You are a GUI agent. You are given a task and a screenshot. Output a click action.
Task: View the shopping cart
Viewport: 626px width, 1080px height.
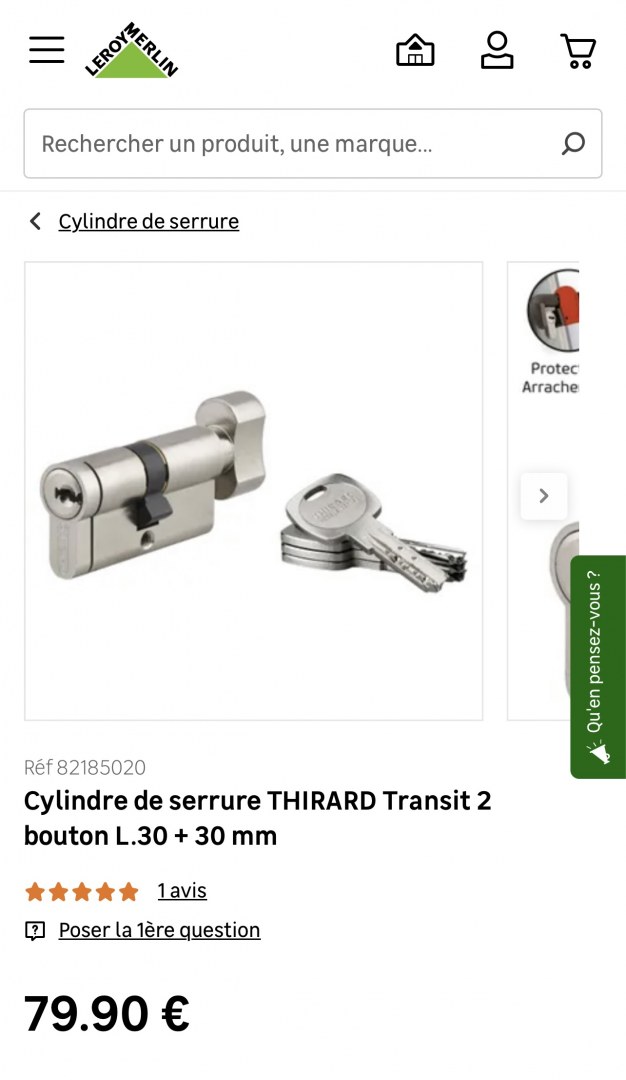click(578, 51)
